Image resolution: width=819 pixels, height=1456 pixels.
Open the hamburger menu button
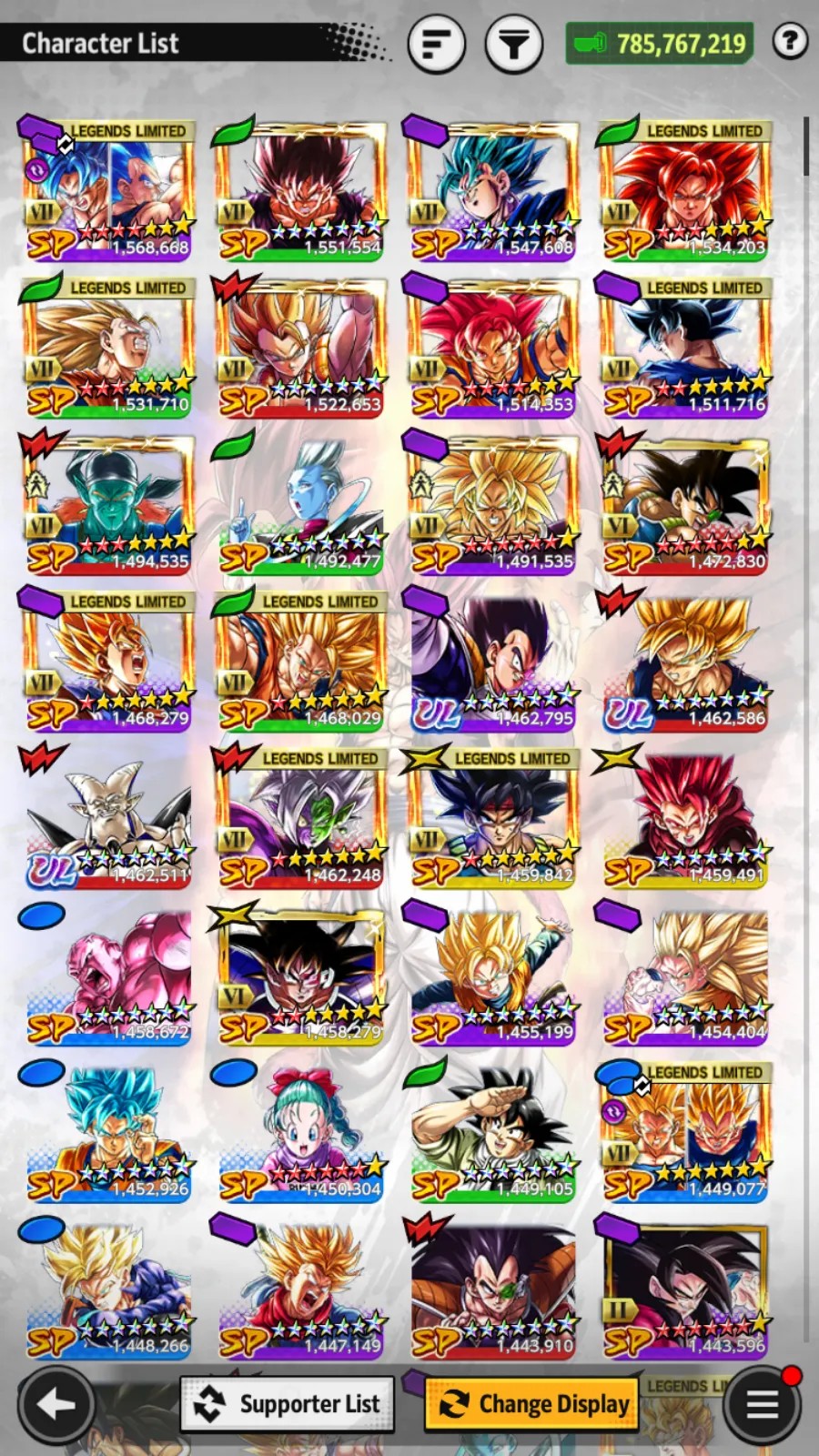click(763, 1405)
